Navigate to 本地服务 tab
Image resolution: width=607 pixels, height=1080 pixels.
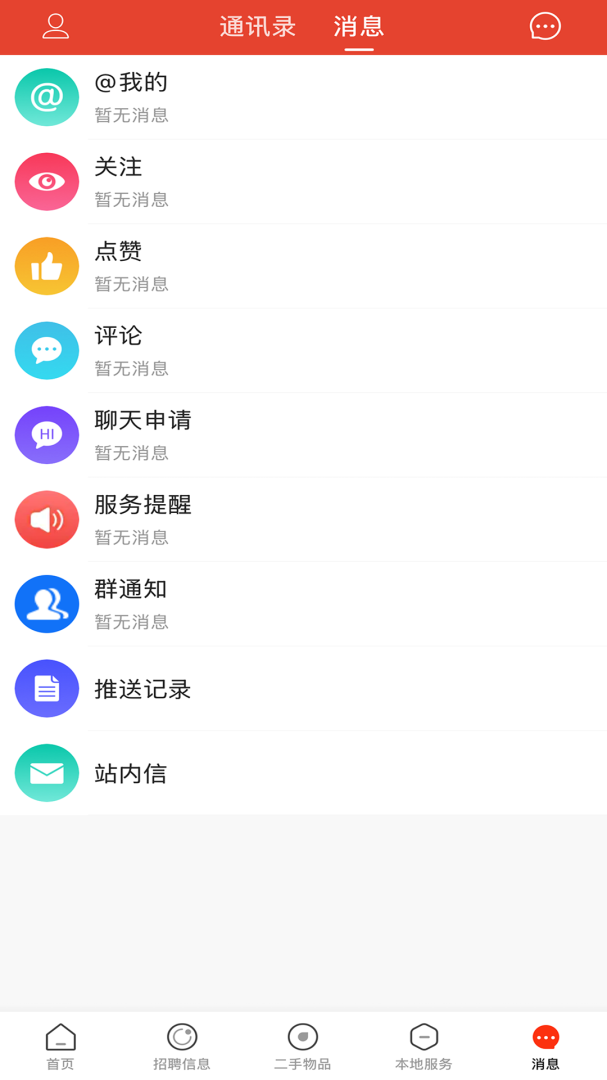click(x=424, y=1046)
